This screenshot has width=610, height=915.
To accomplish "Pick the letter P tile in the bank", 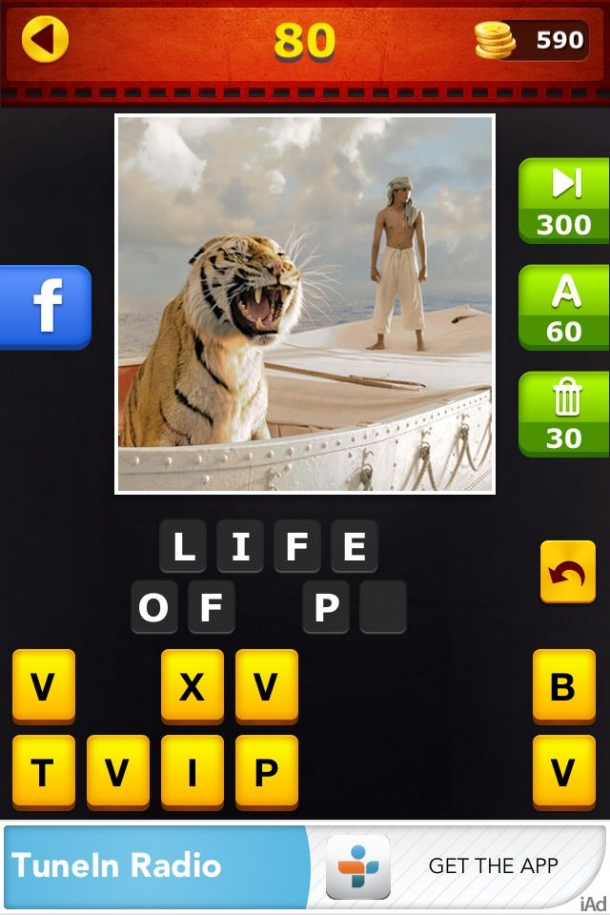I will click(266, 771).
